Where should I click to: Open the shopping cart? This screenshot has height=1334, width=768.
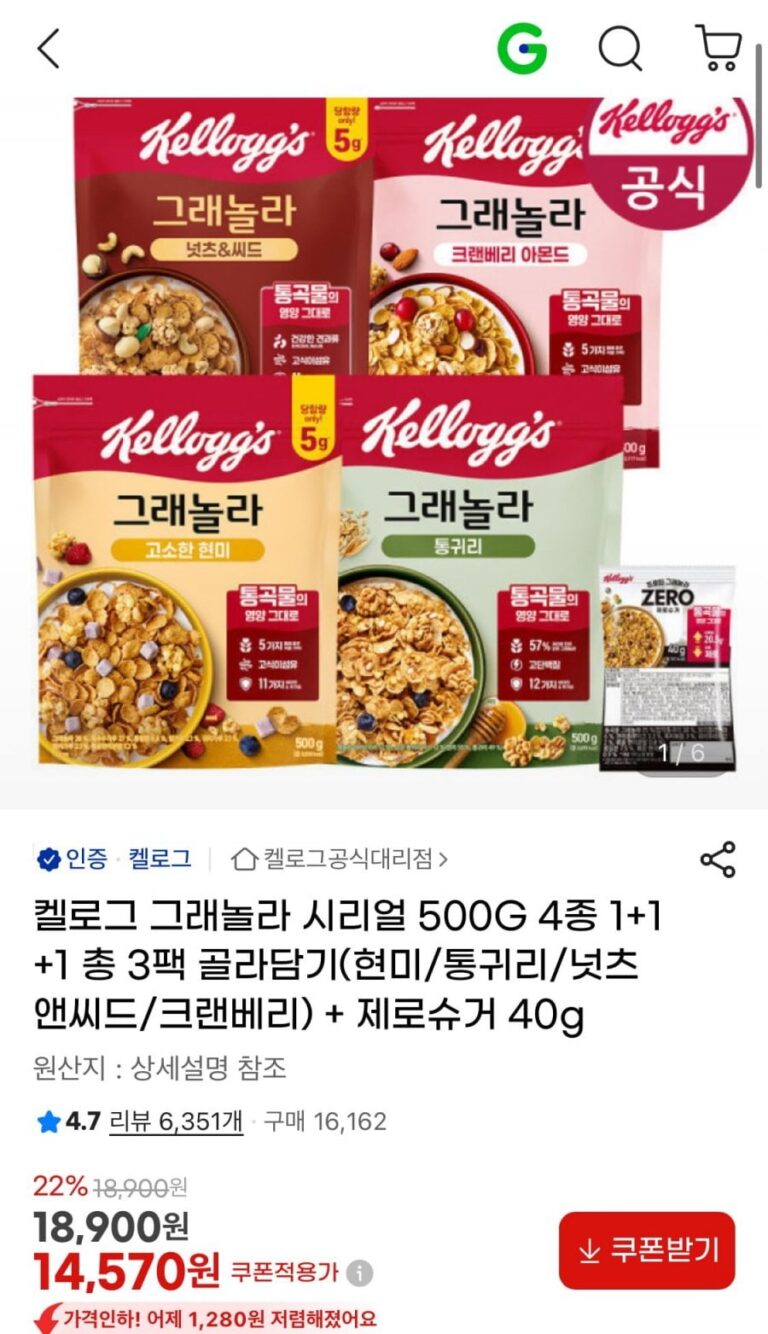(x=717, y=48)
